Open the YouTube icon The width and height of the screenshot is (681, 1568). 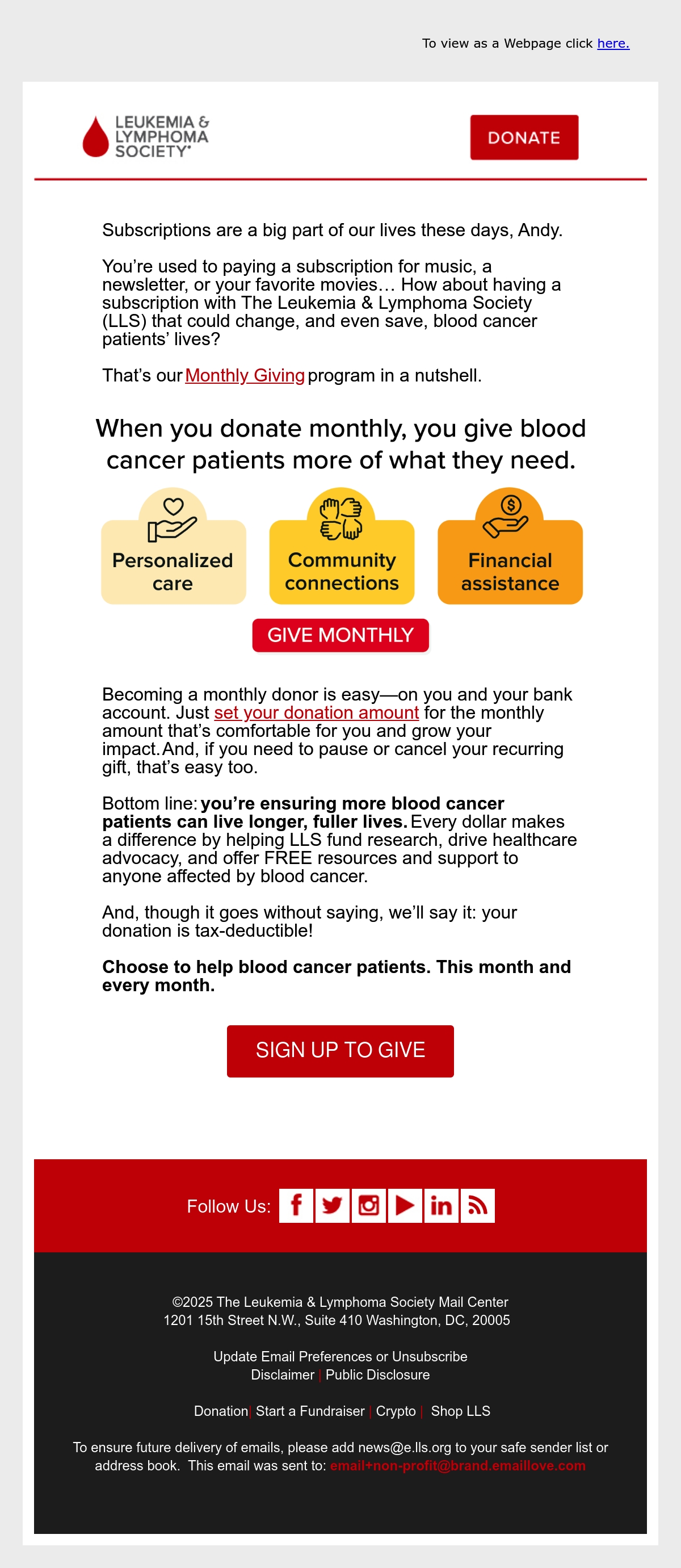click(x=405, y=1205)
